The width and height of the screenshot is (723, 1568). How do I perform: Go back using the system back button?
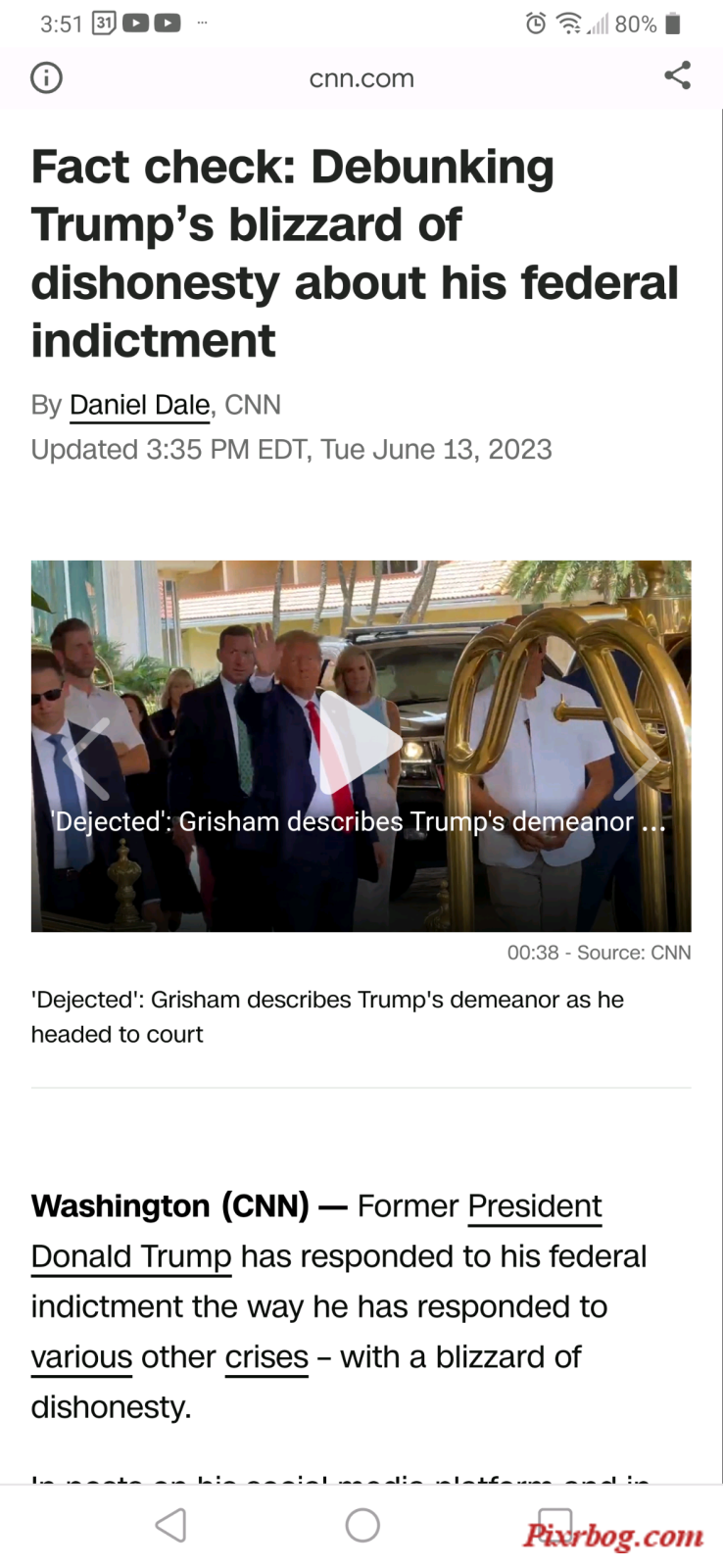(170, 1525)
